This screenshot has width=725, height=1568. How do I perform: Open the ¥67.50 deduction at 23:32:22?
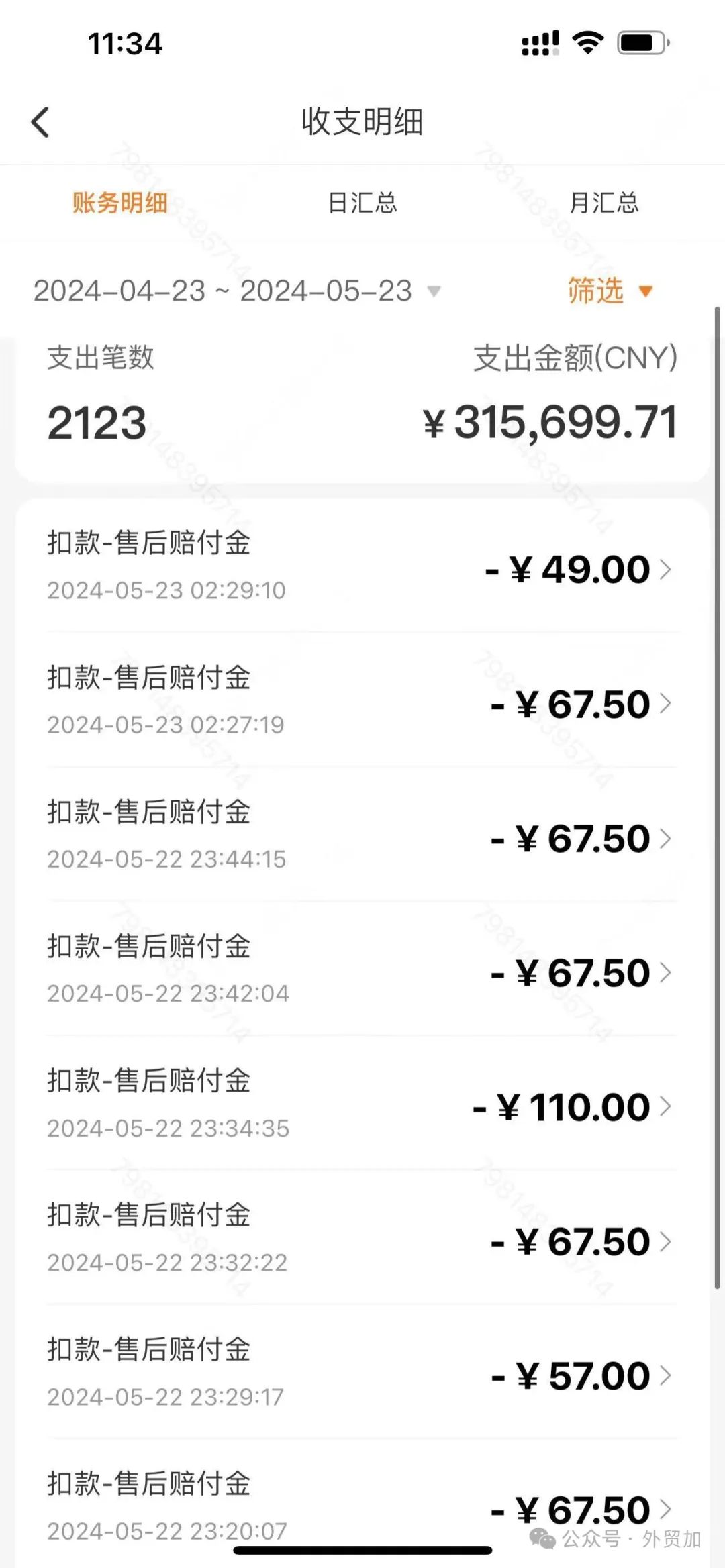pos(362,1237)
